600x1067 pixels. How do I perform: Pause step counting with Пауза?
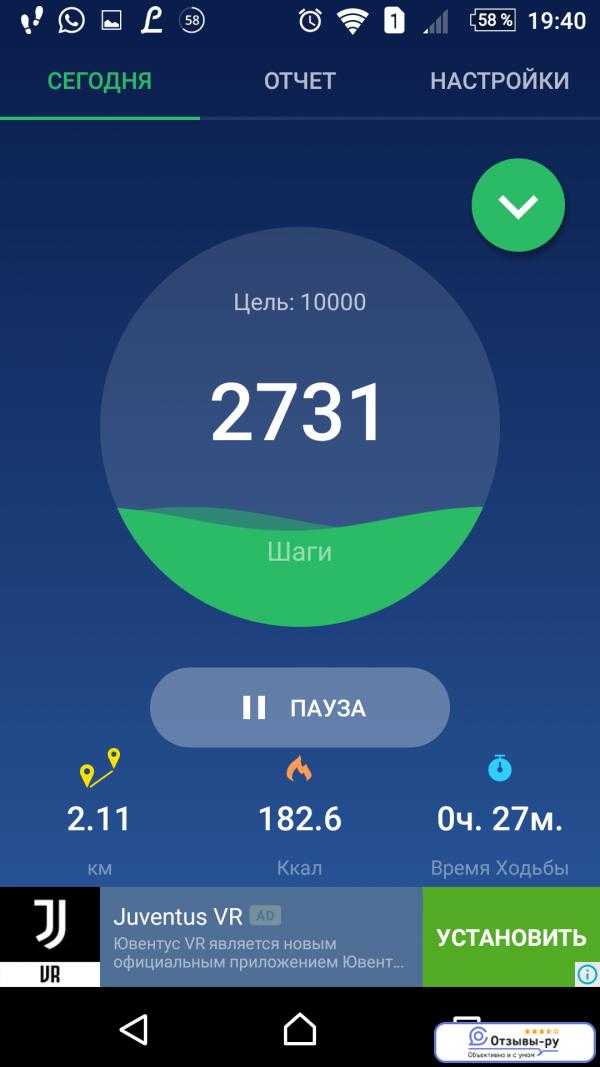pos(300,708)
